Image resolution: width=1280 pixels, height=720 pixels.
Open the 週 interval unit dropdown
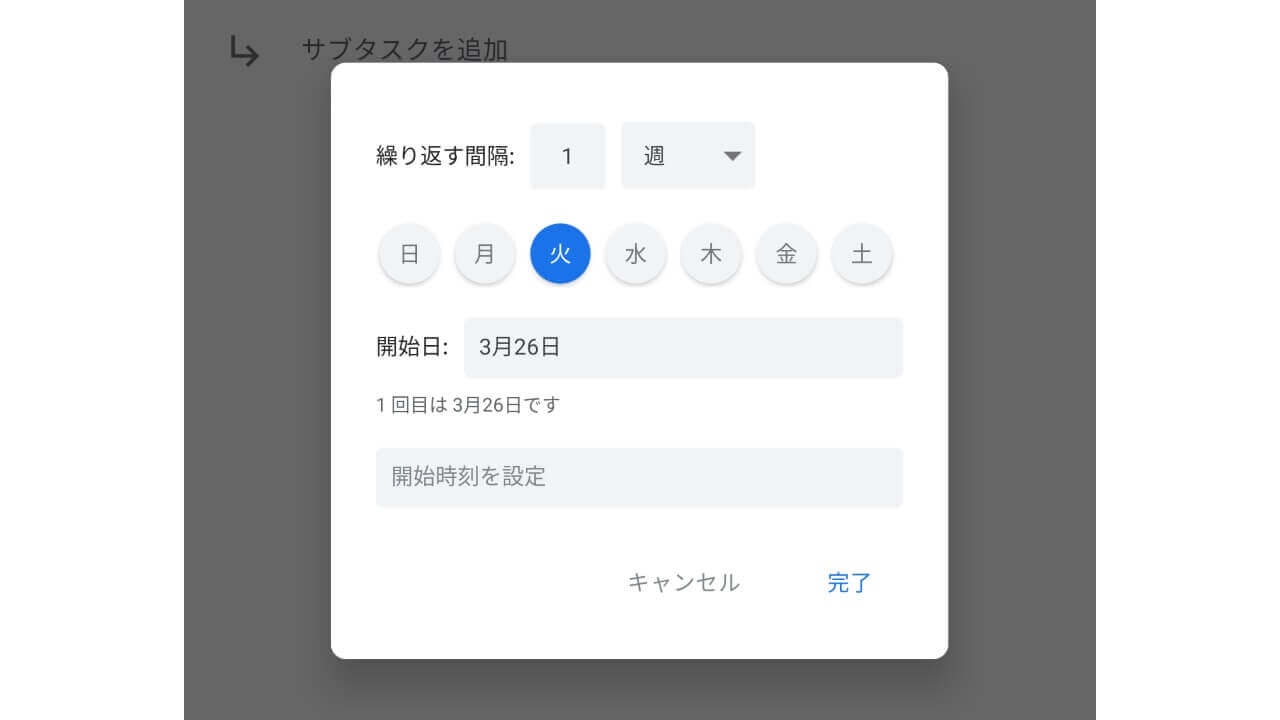(x=688, y=156)
